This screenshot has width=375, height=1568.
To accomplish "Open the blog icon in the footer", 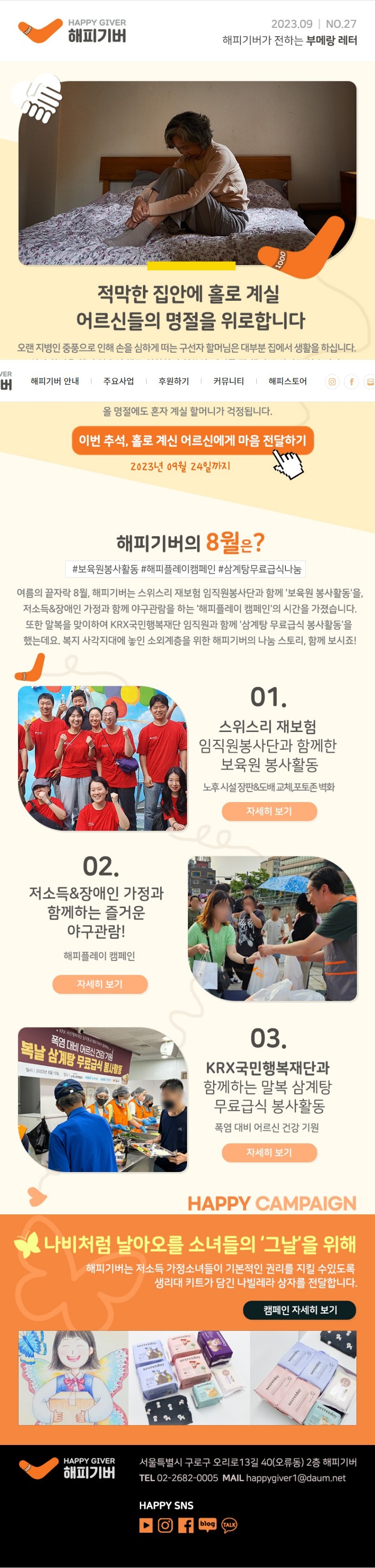I will pos(207,1524).
